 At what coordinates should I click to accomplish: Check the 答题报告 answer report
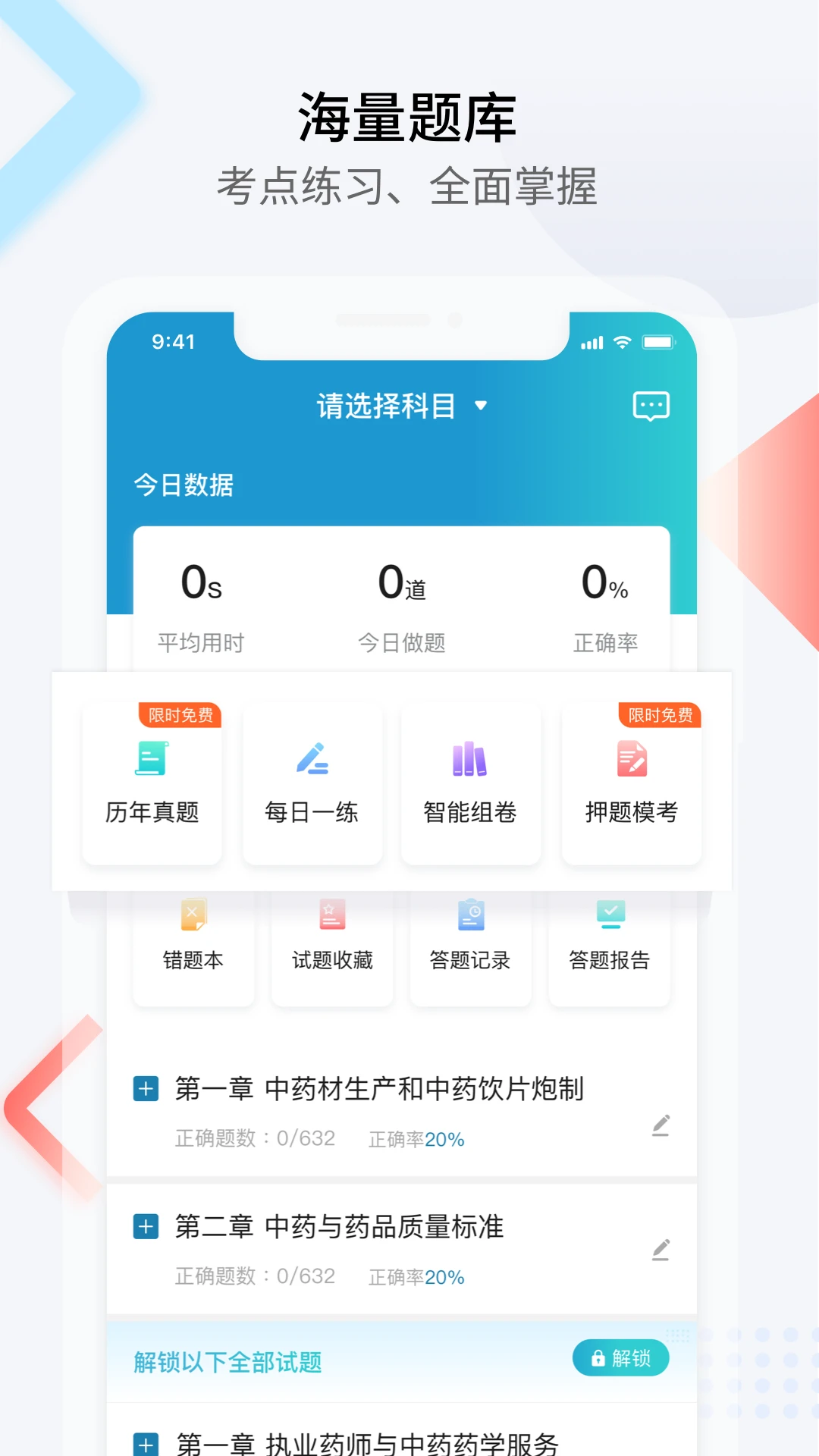click(610, 940)
